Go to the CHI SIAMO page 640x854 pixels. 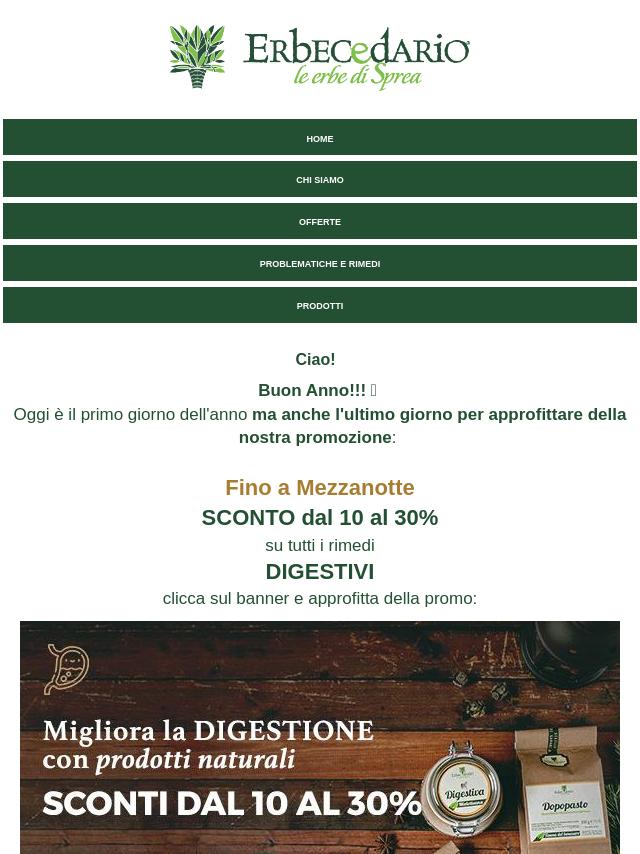320,180
